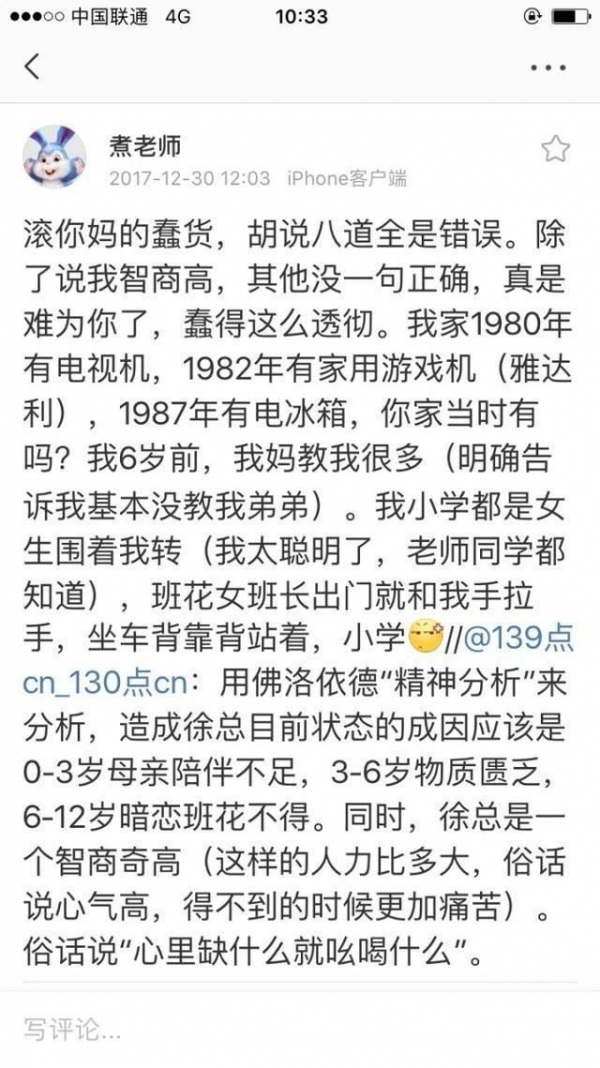This screenshot has height=1068, width=600.
Task: Open the three-dot overflow menu
Action: [548, 68]
